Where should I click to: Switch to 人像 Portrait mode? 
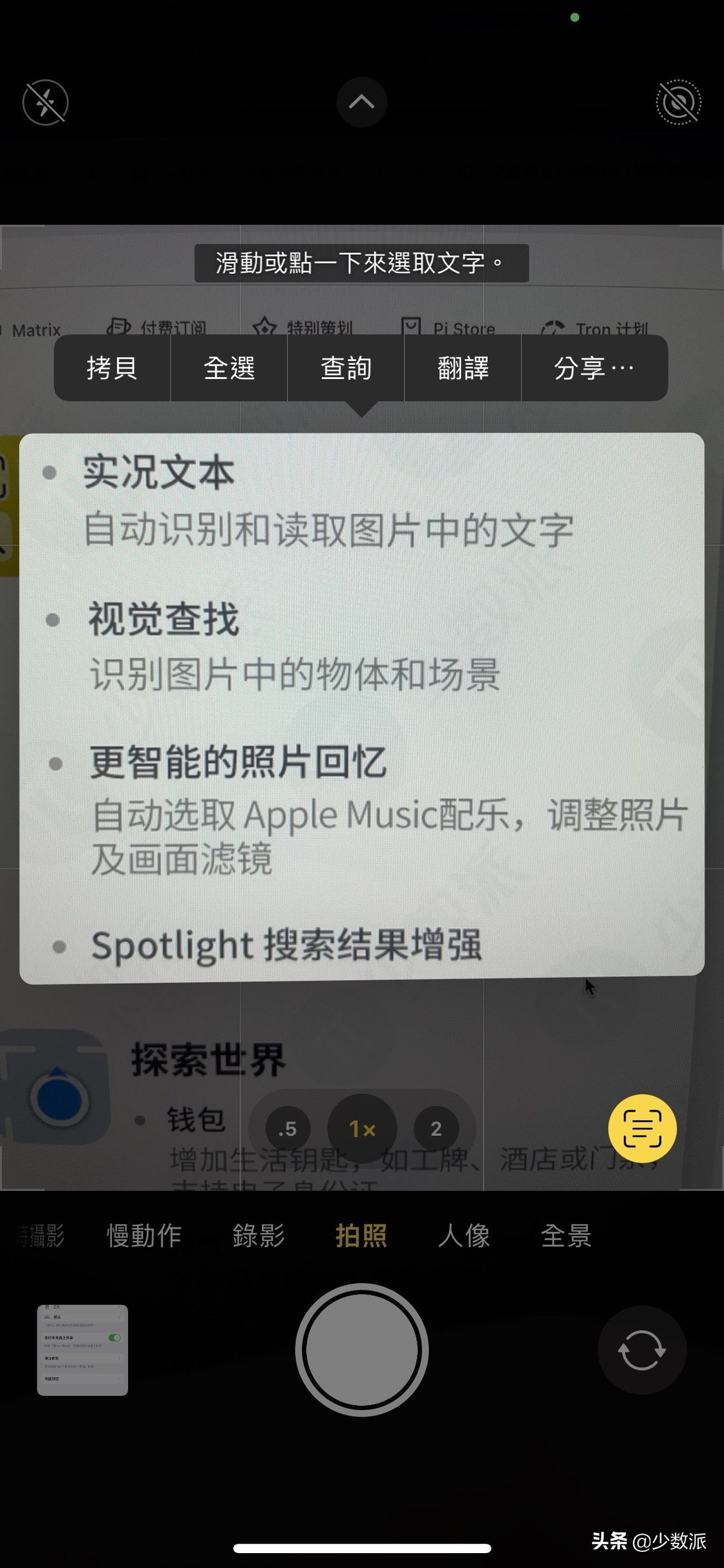[465, 1234]
